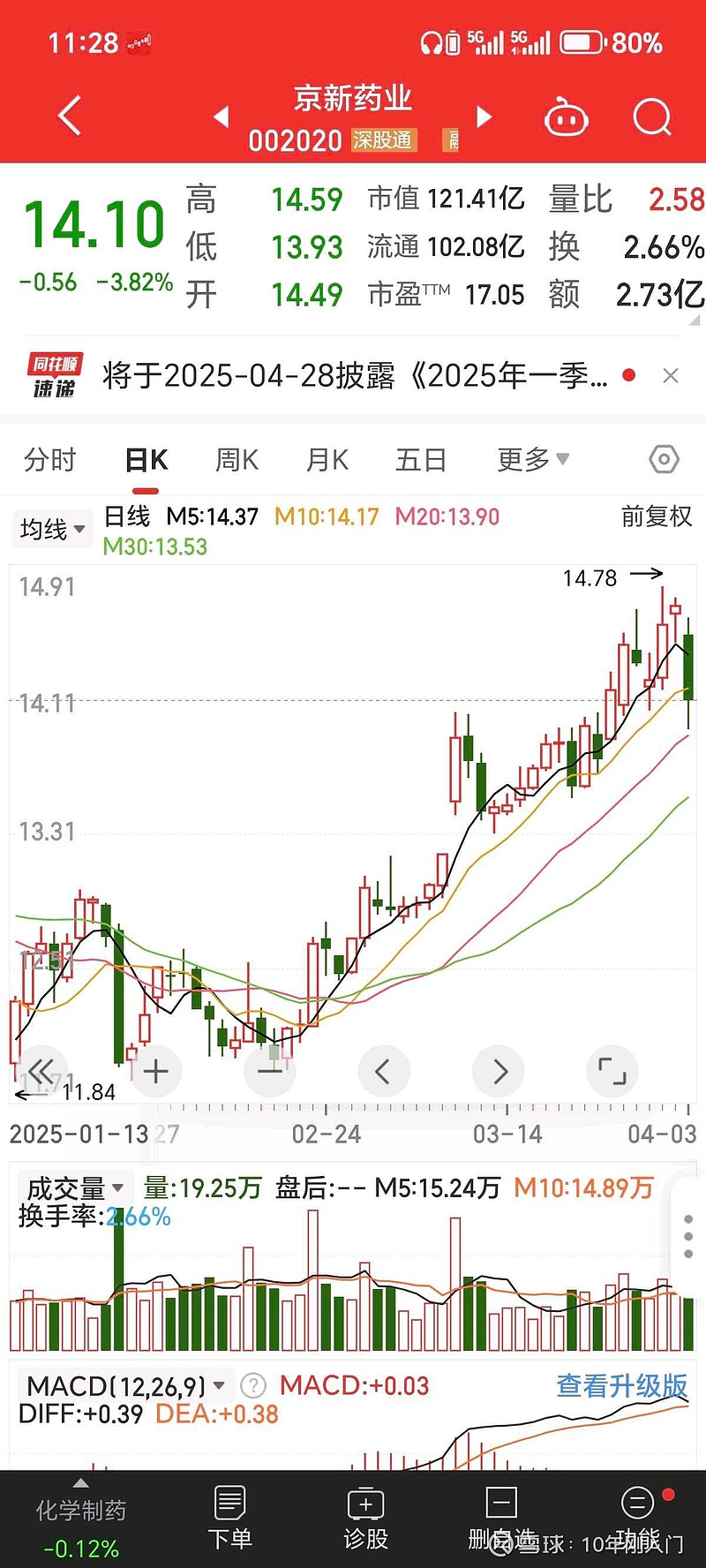Switch to the previous stock
Image resolution: width=706 pixels, height=1568 pixels.
coord(222,117)
